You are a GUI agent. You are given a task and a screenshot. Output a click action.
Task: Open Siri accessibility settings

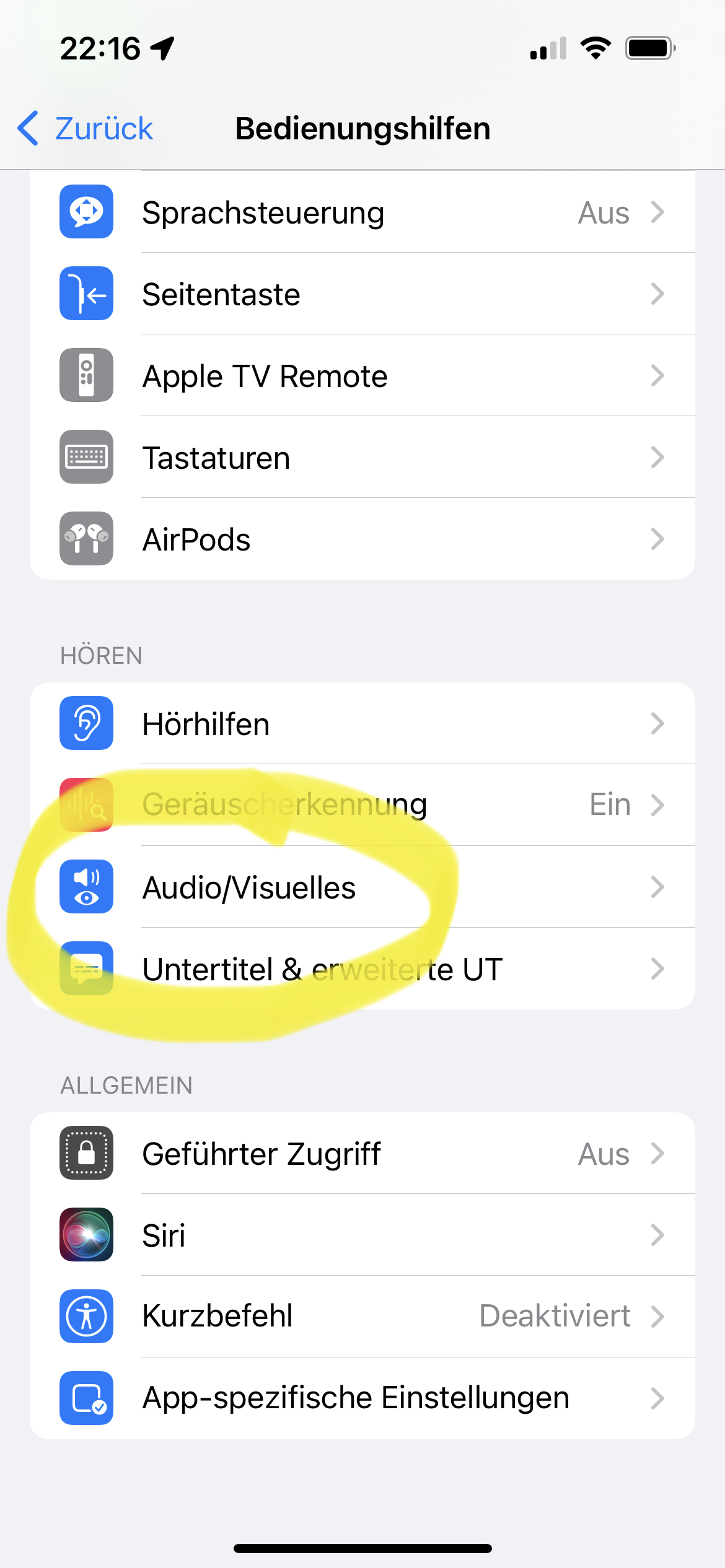(x=362, y=1235)
